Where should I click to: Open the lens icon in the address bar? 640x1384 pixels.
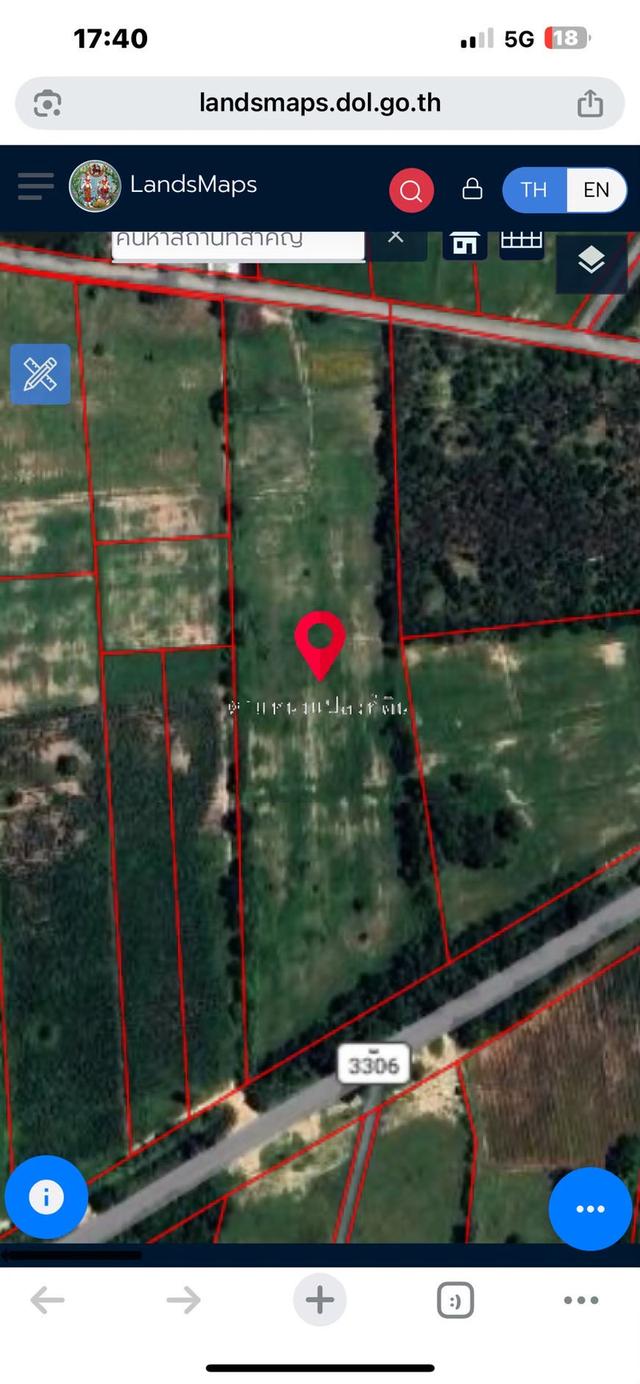(x=48, y=103)
